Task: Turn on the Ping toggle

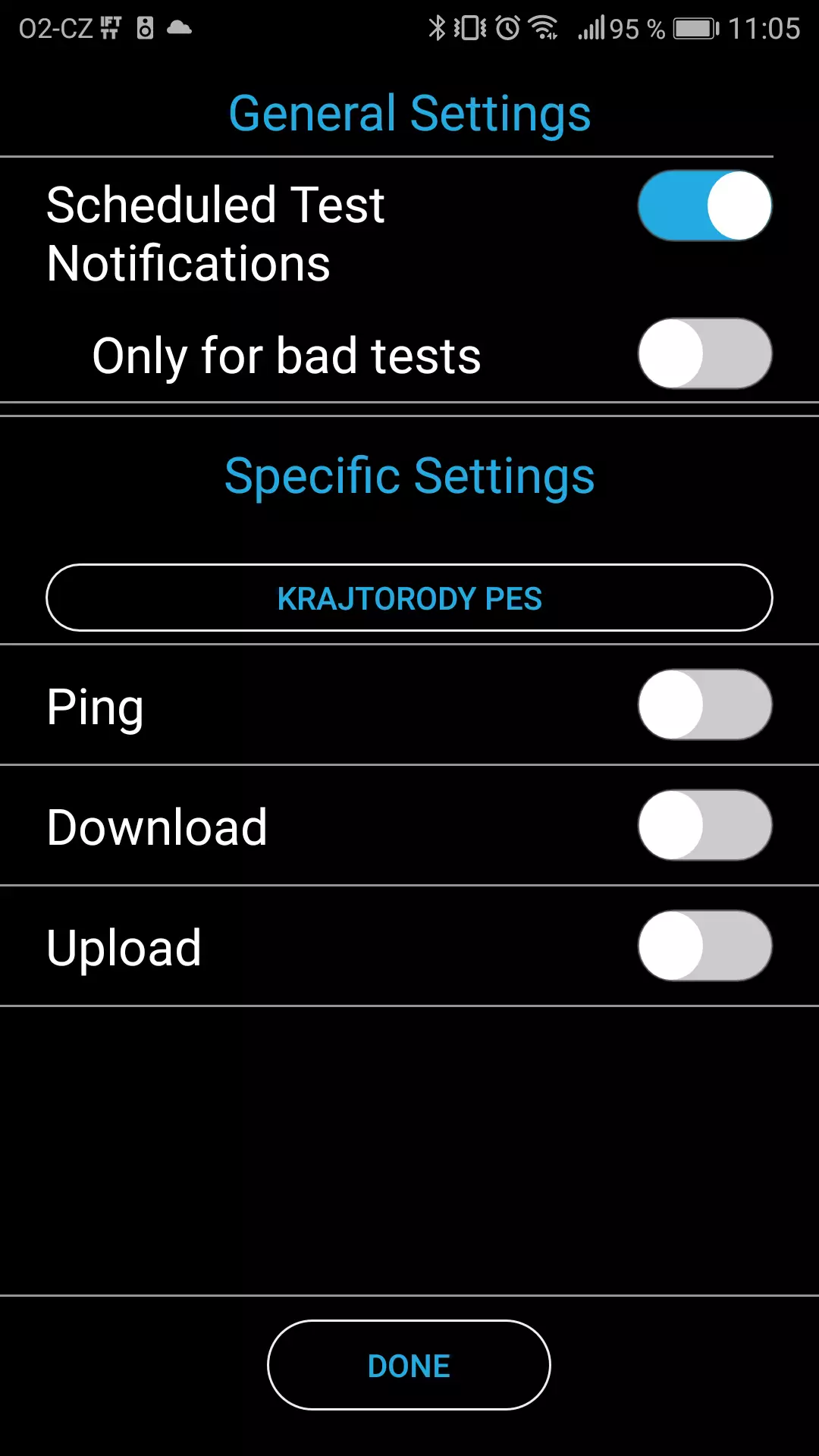Action: pyautogui.click(x=704, y=704)
